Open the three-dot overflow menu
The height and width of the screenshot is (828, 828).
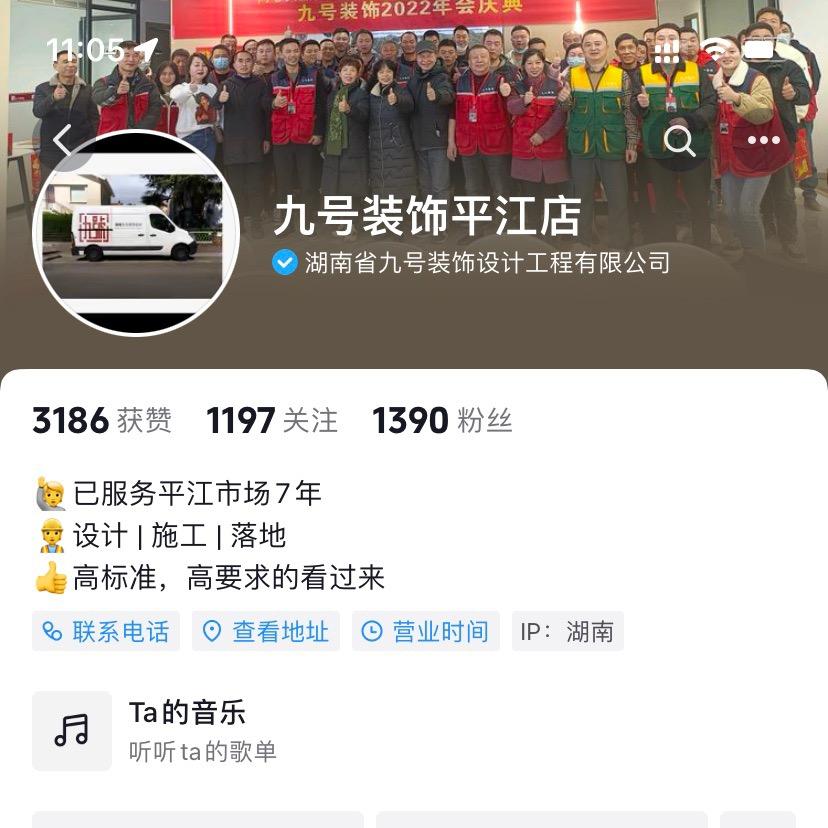pyautogui.click(x=763, y=141)
